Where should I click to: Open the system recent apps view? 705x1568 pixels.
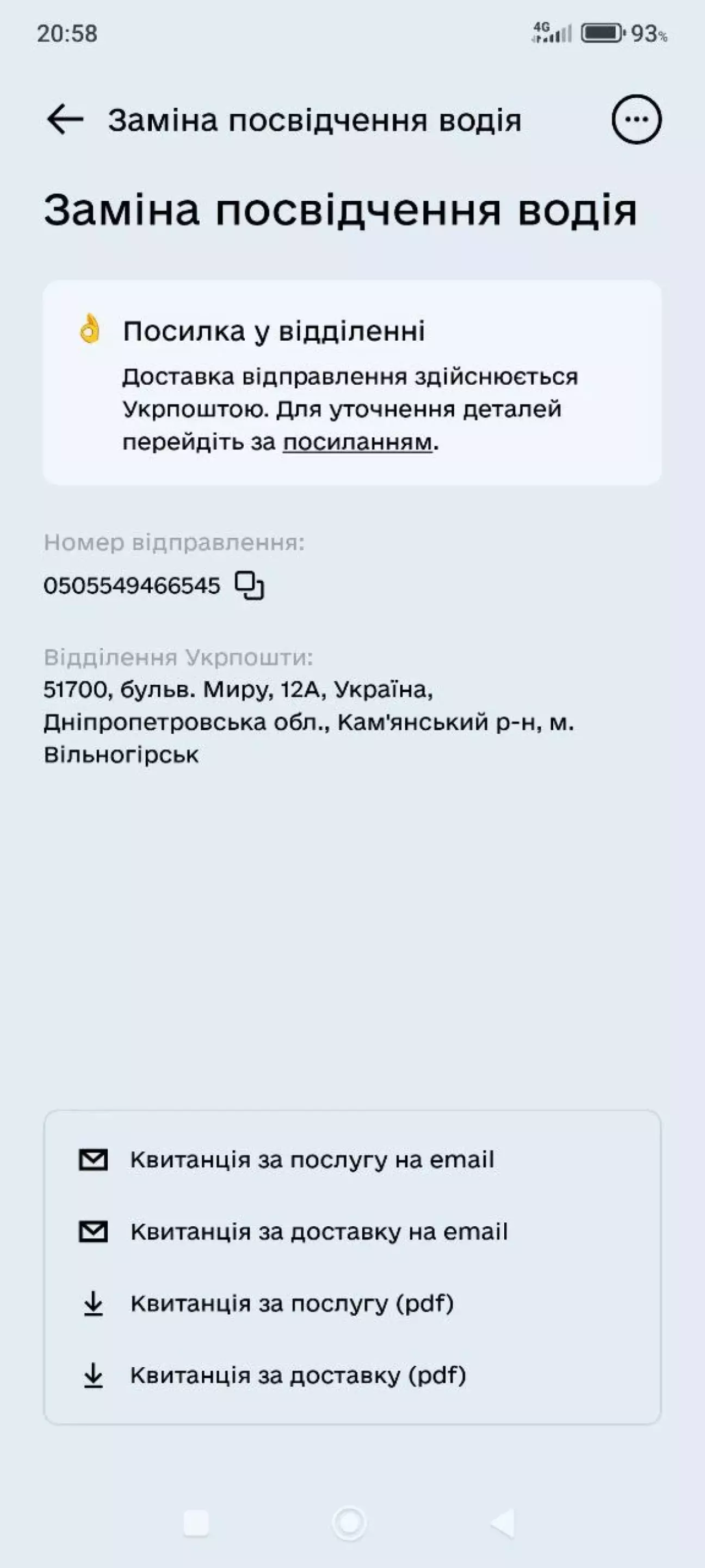pos(196,1523)
